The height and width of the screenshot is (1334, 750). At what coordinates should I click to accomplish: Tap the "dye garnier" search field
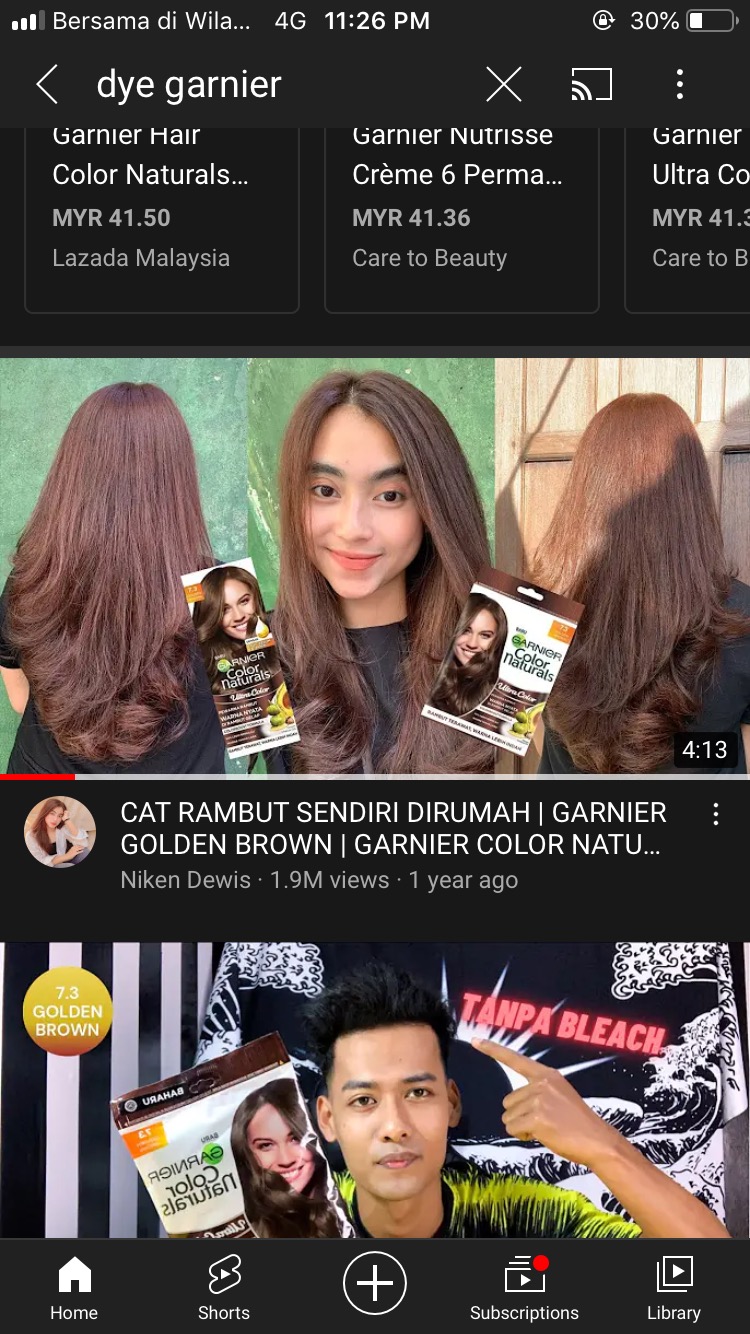pos(270,85)
